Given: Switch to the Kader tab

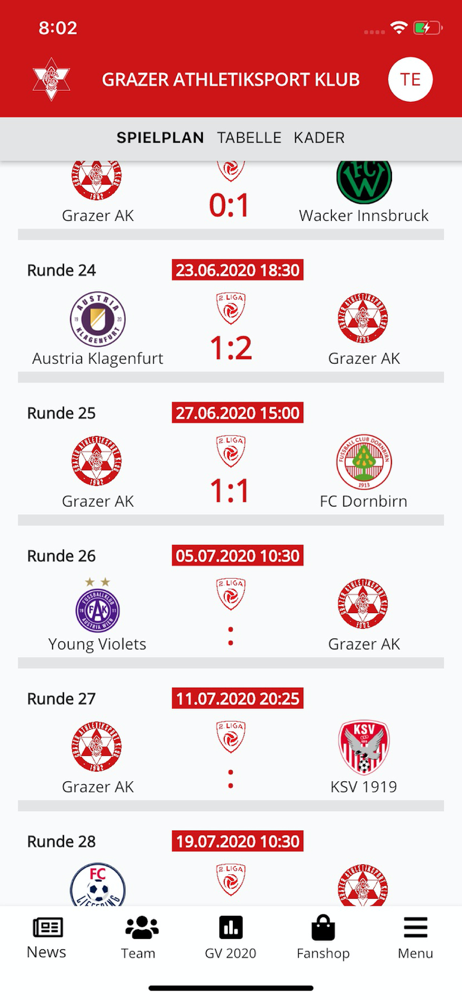Looking at the screenshot, I should (x=319, y=138).
